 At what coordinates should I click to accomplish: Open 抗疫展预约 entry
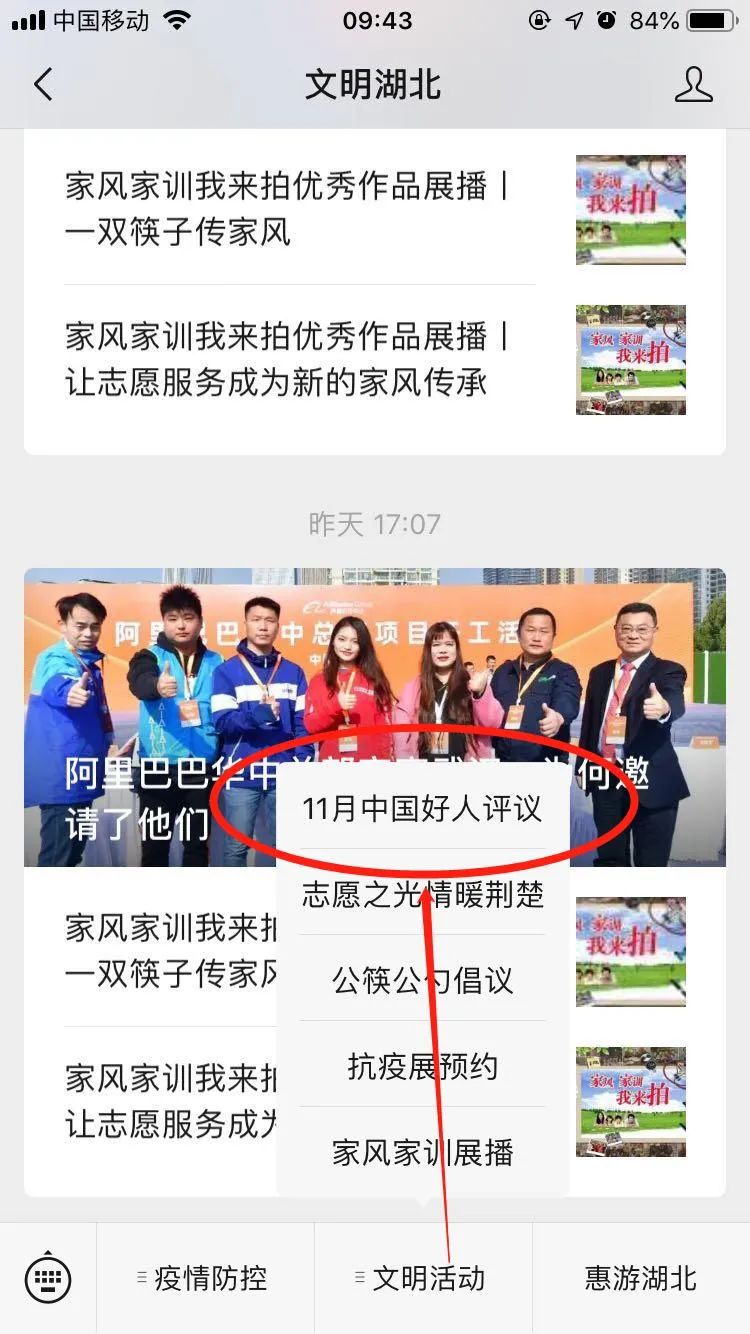click(x=422, y=1066)
